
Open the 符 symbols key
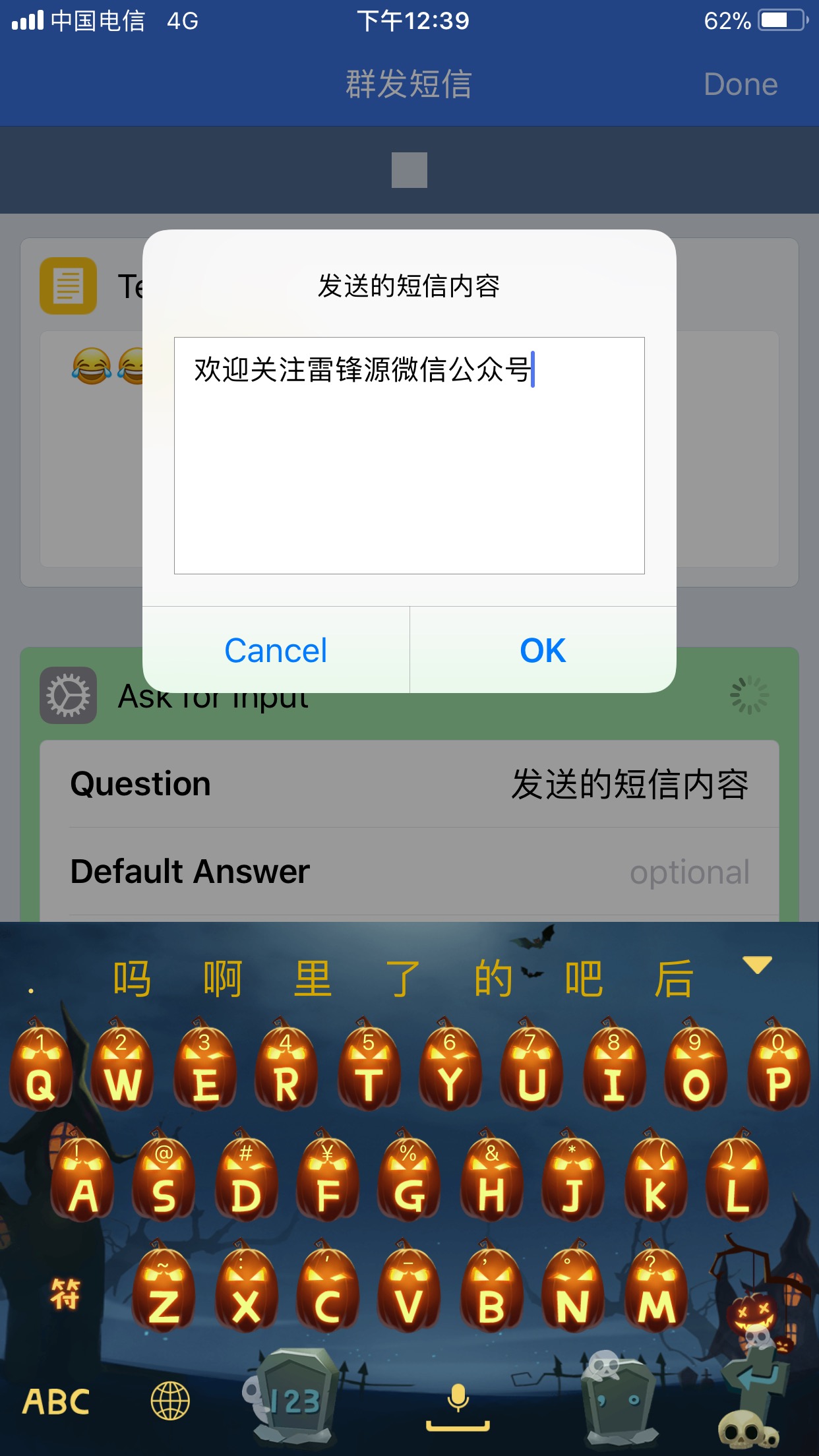65,1294
